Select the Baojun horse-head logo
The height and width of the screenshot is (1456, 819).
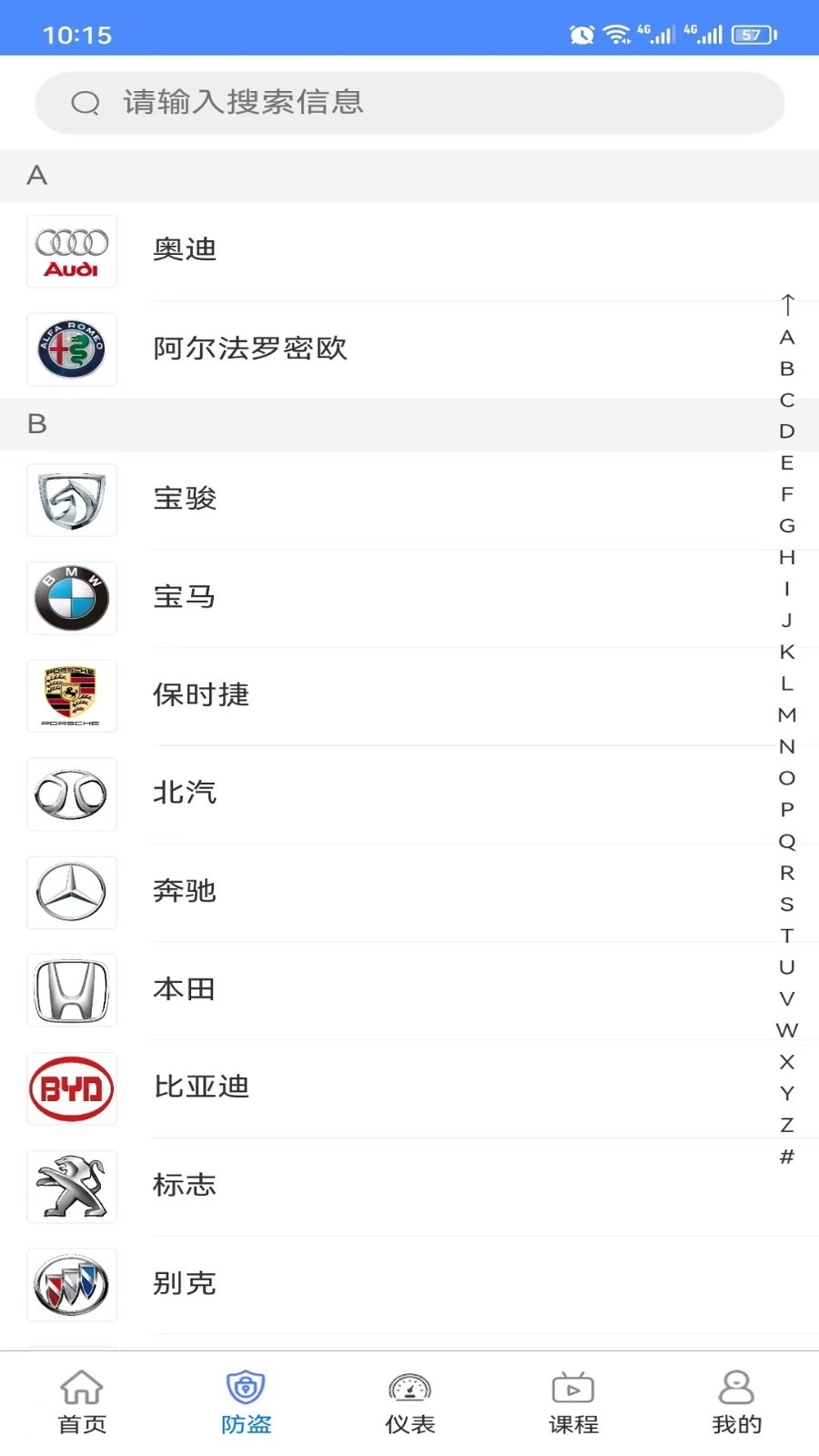pos(71,500)
